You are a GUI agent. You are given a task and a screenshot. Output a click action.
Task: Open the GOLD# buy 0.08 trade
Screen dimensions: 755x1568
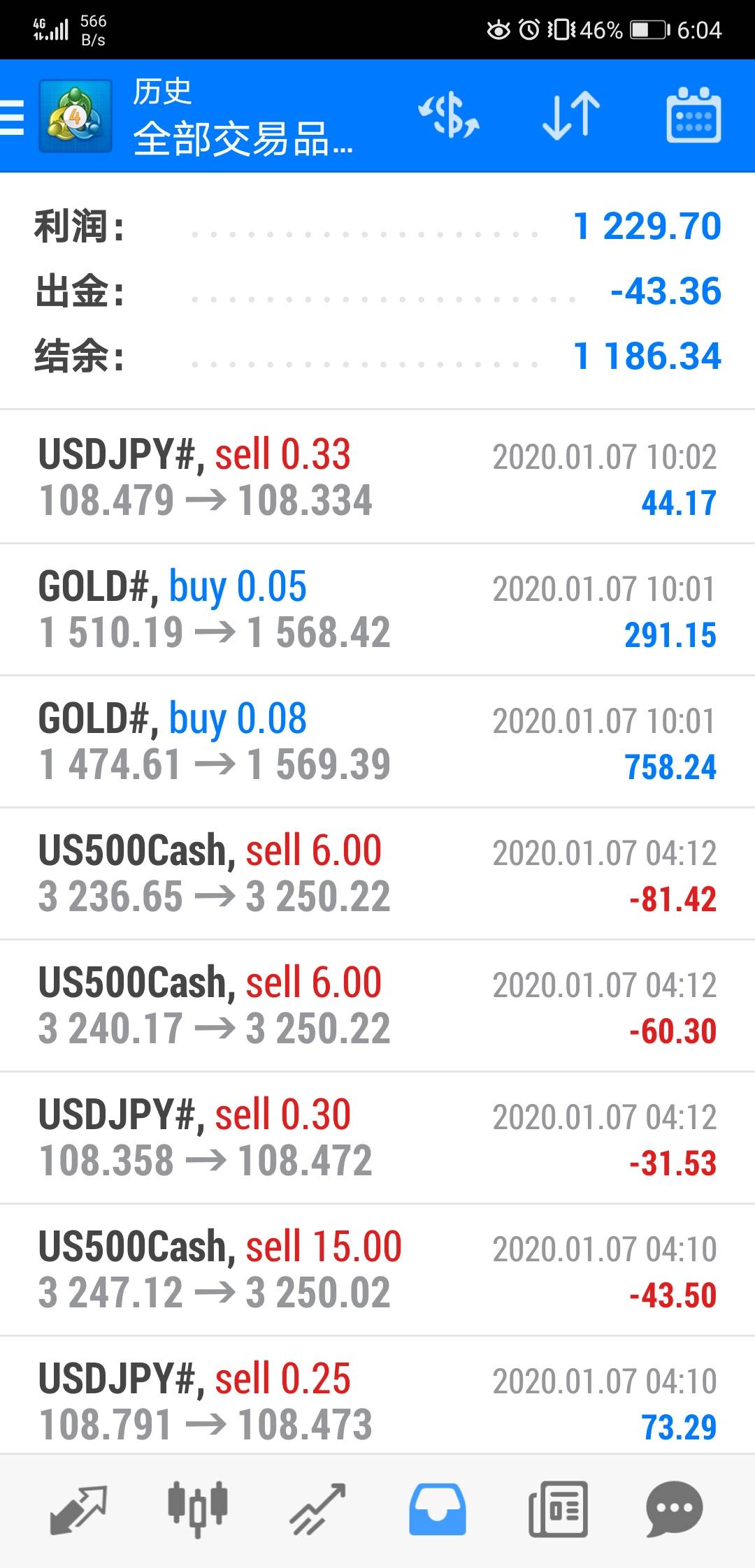(x=377, y=741)
